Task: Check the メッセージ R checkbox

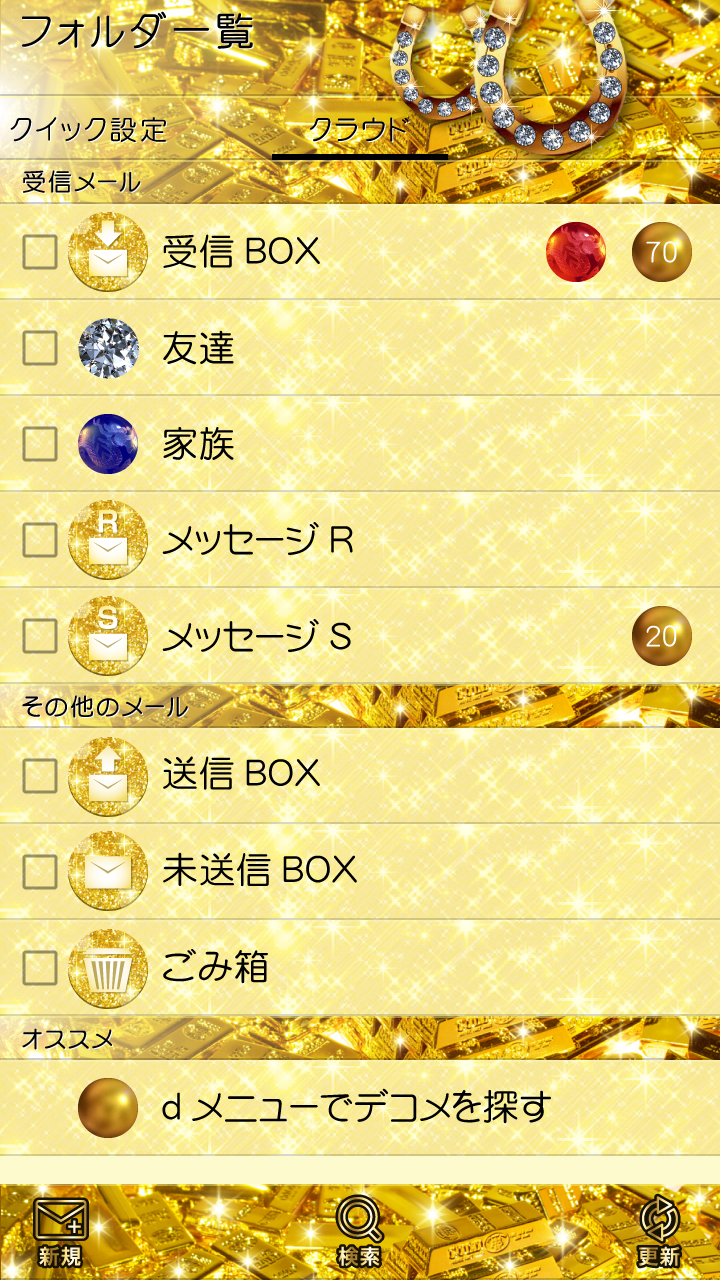Action: click(40, 540)
